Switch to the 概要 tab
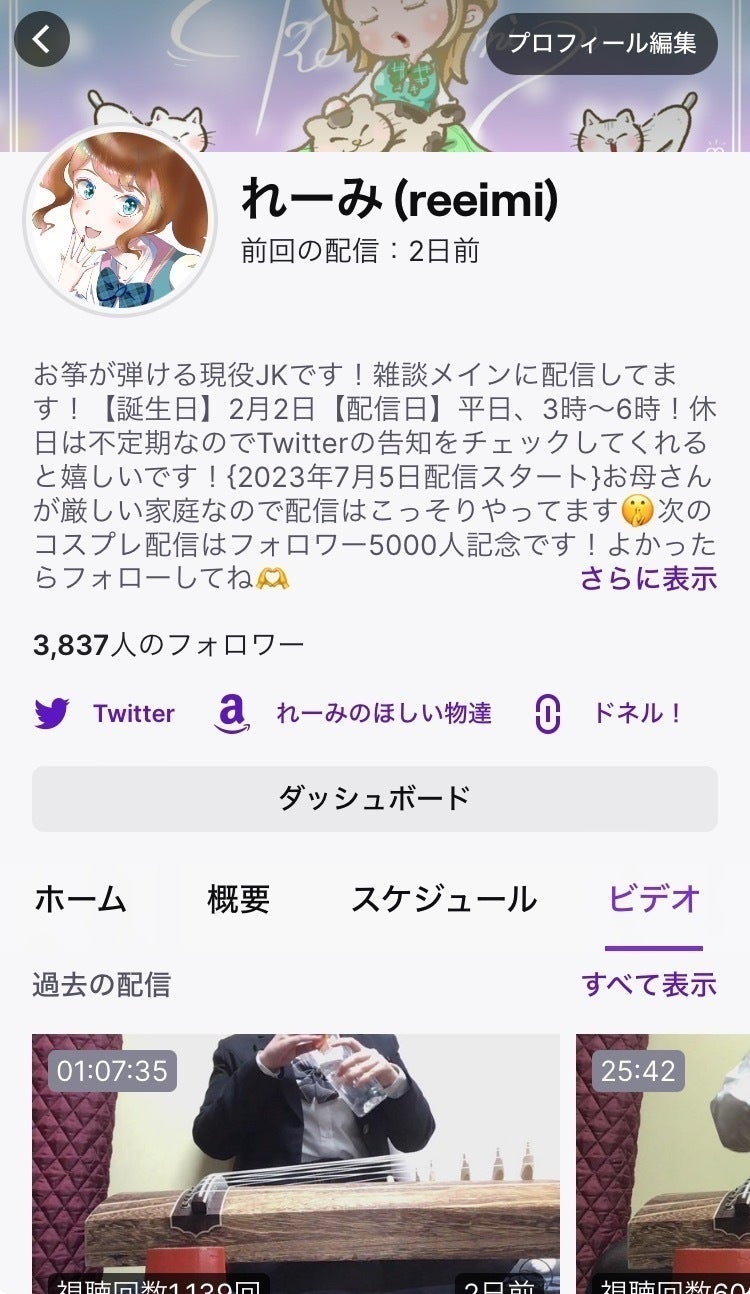Image resolution: width=750 pixels, height=1294 pixels. 238,899
